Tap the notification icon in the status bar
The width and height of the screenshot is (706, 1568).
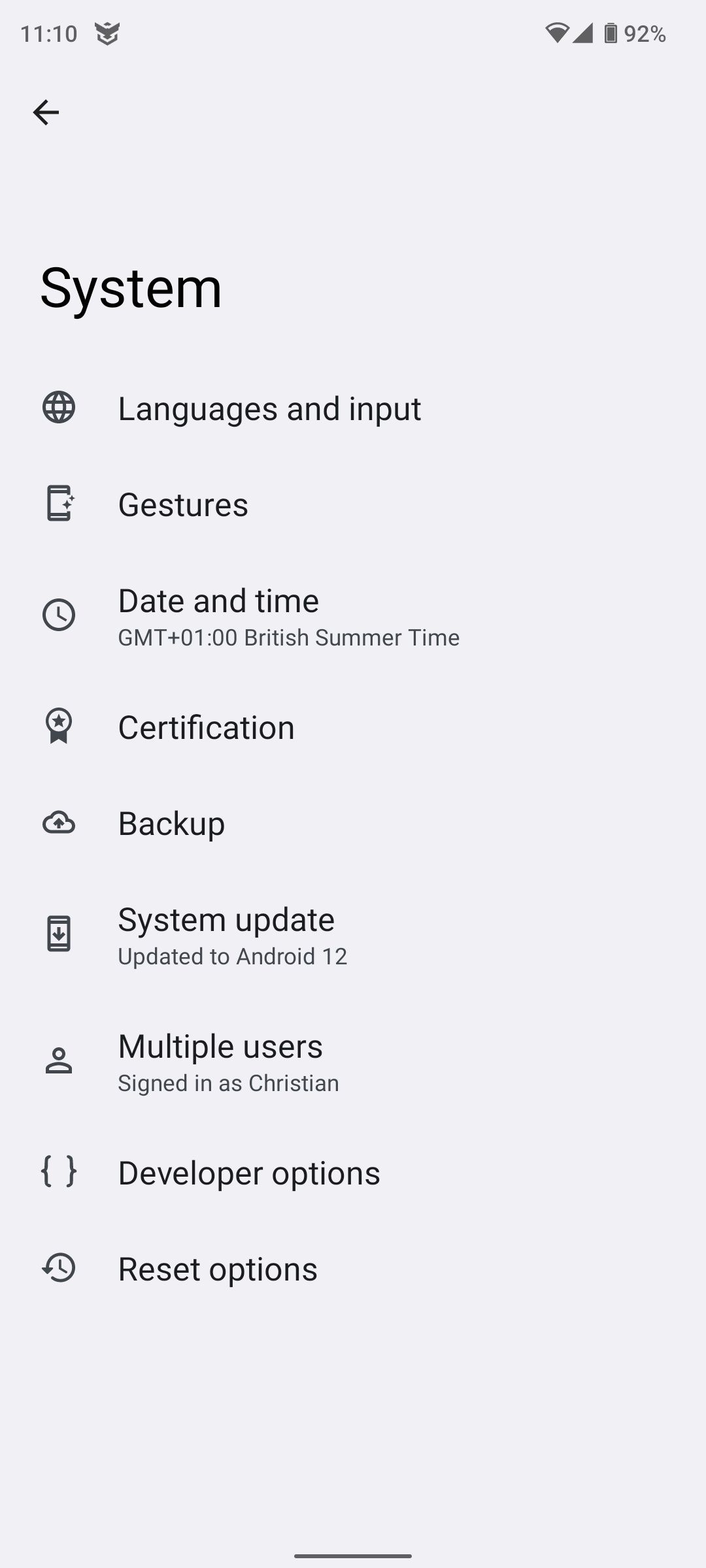coord(107,33)
